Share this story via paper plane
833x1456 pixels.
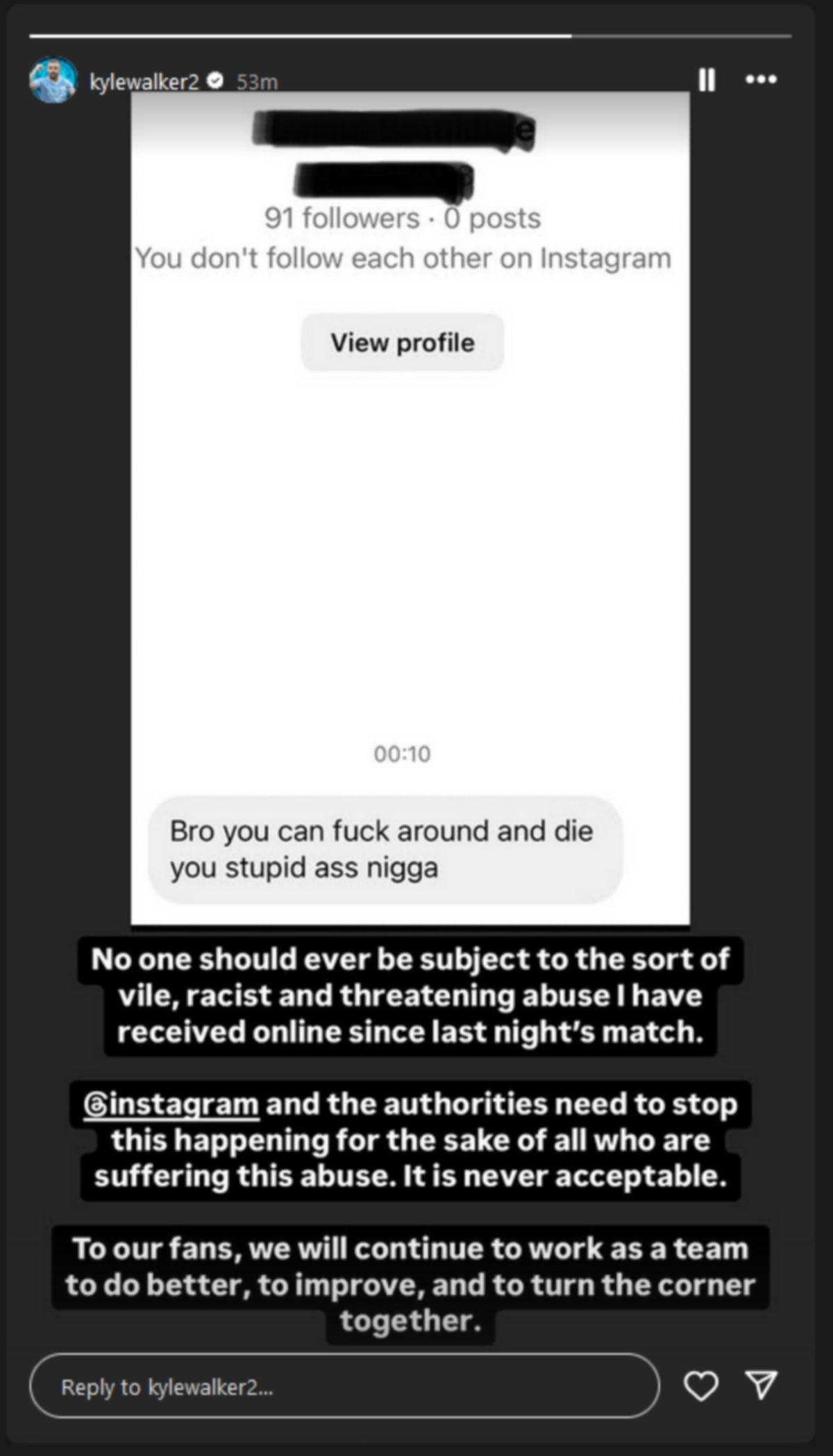[x=761, y=1385]
